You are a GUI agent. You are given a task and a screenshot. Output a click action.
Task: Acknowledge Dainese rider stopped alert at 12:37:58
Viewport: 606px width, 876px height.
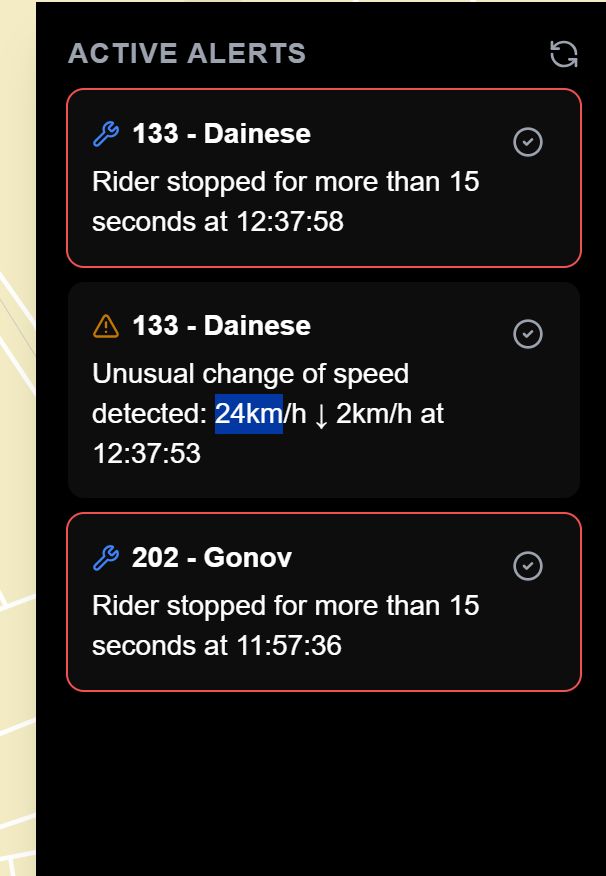point(528,142)
